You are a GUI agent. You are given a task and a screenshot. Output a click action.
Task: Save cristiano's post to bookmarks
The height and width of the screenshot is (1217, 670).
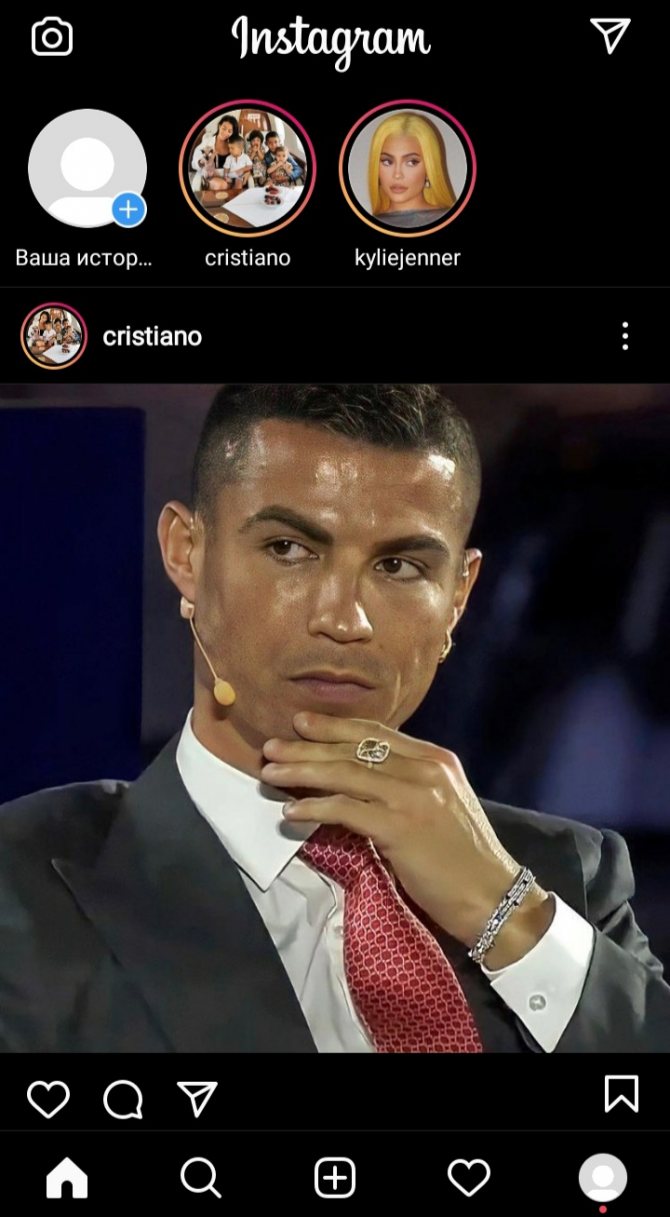point(621,1093)
